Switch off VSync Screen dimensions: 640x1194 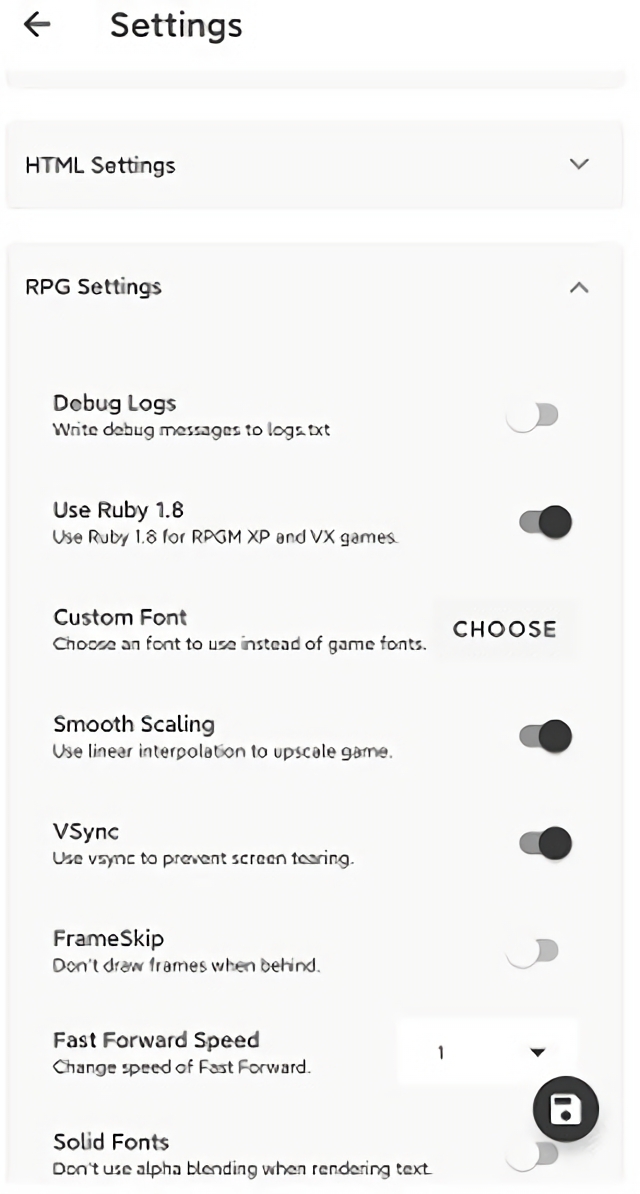pyautogui.click(x=546, y=843)
